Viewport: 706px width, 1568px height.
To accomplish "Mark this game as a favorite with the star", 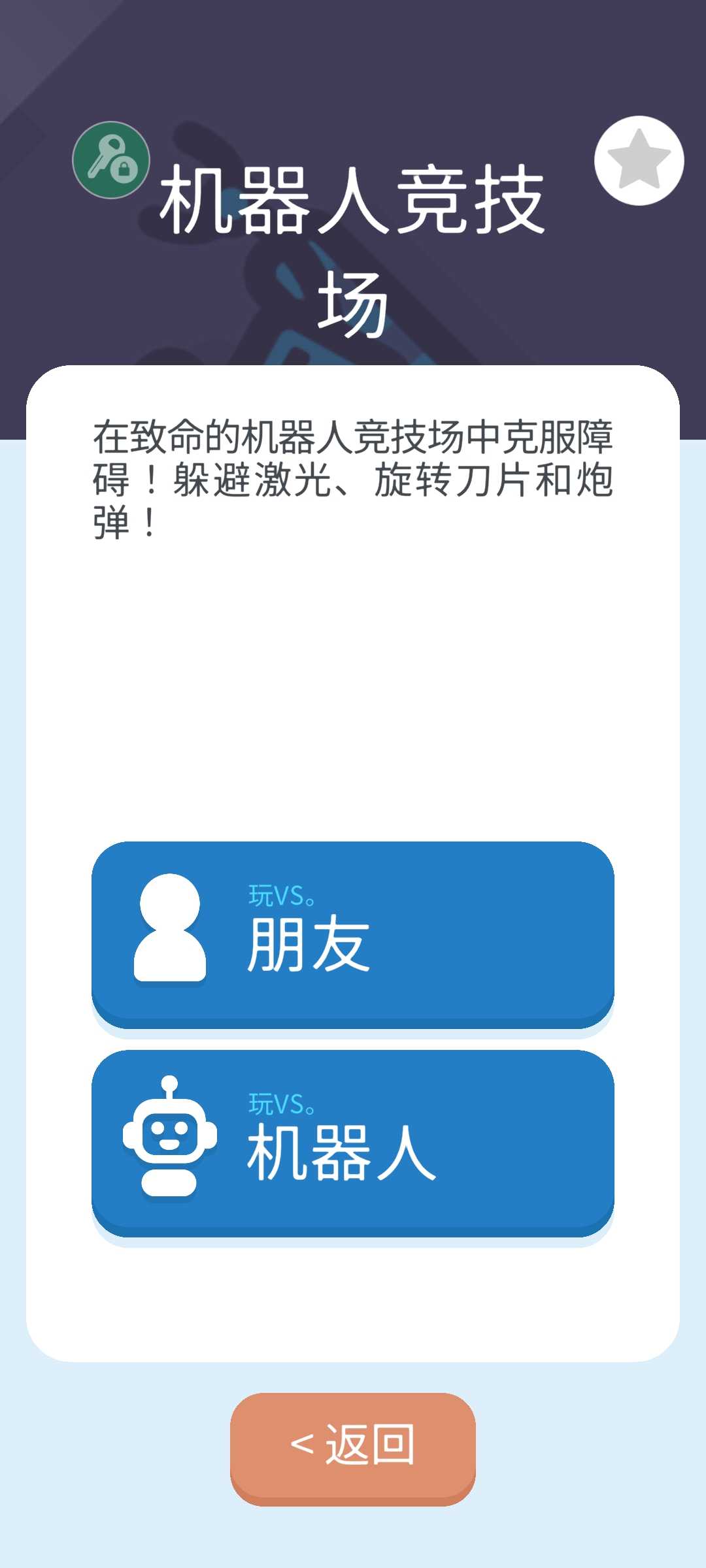I will (x=639, y=161).
